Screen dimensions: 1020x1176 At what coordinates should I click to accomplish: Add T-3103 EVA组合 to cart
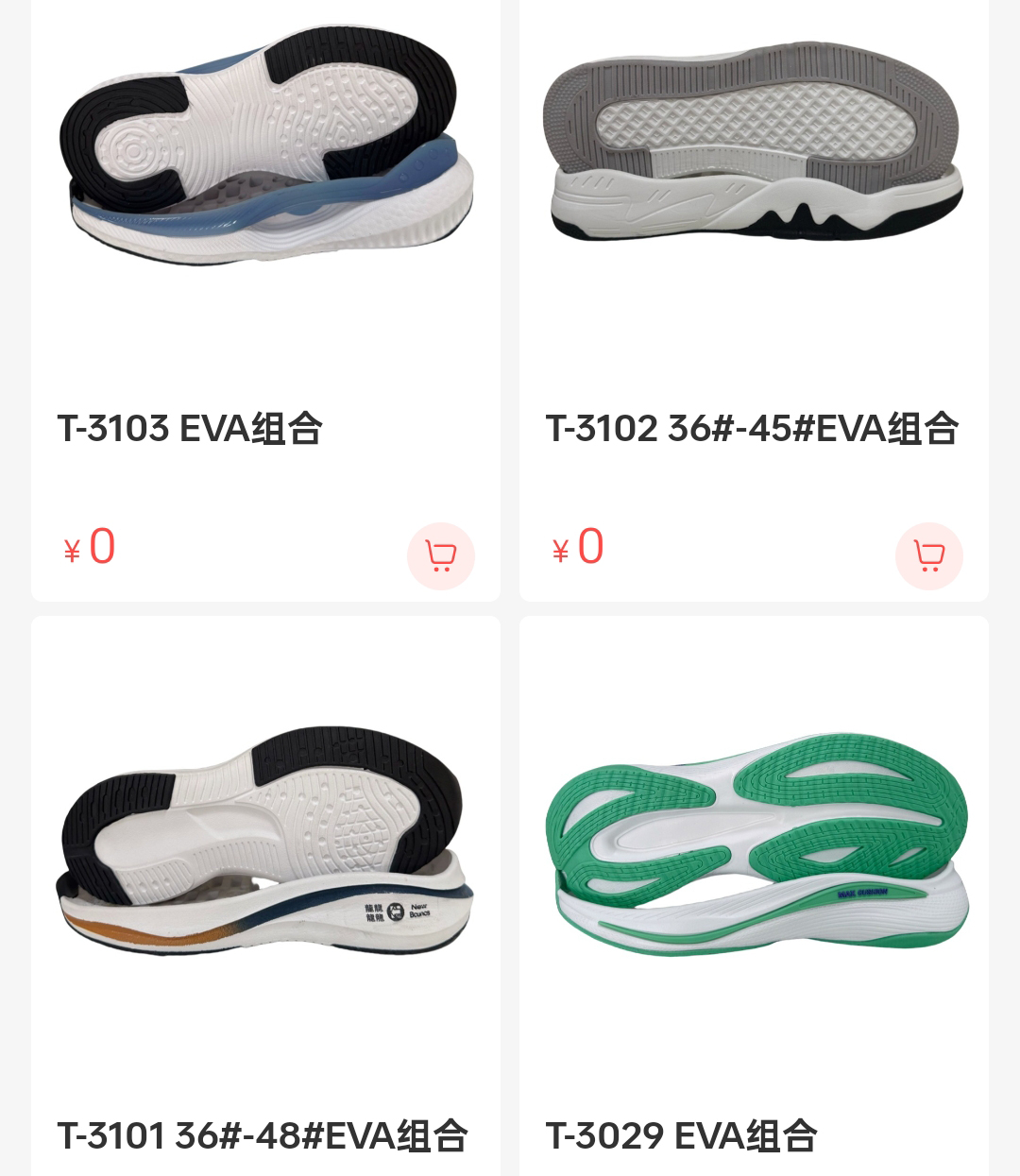[x=440, y=555]
